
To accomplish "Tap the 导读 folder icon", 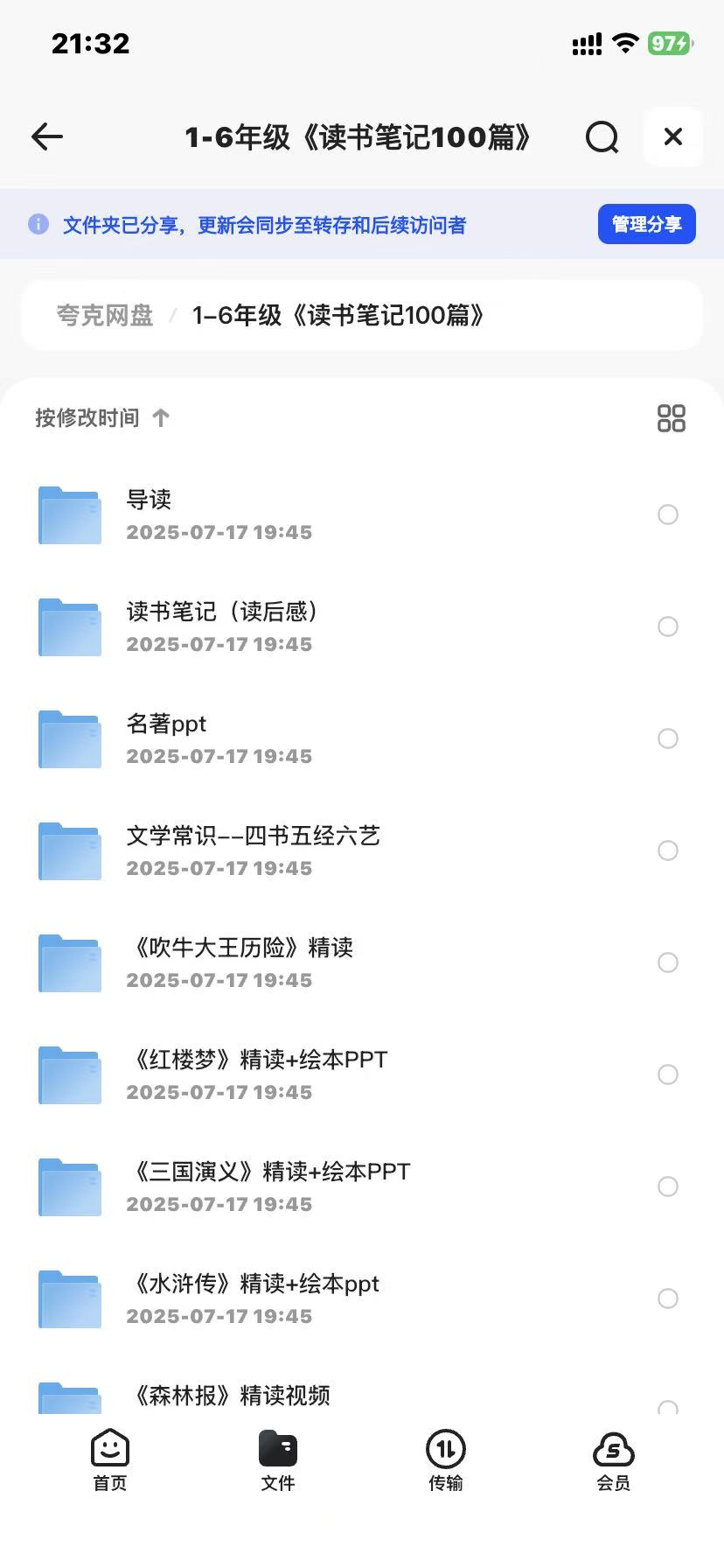I will pyautogui.click(x=69, y=515).
